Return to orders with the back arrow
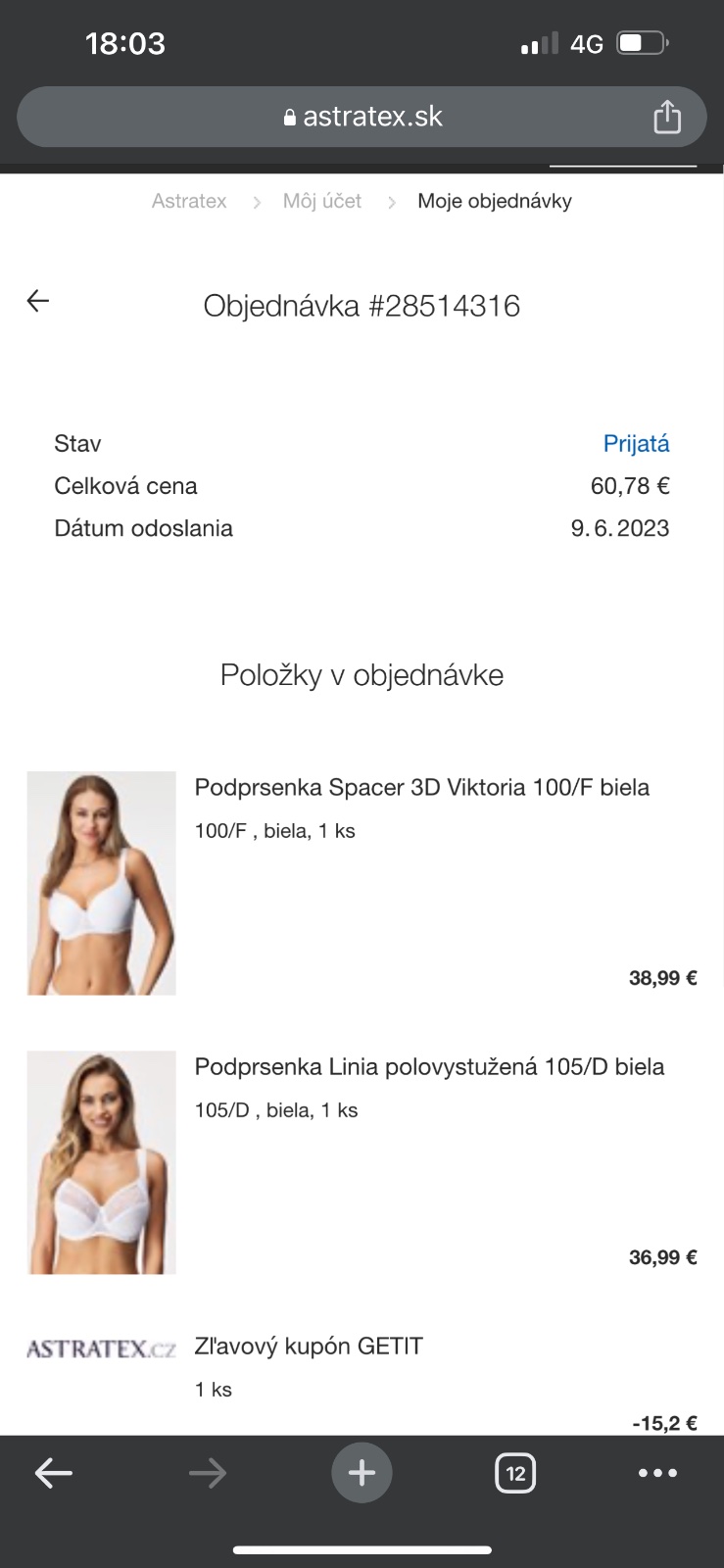724x1568 pixels. [x=38, y=301]
